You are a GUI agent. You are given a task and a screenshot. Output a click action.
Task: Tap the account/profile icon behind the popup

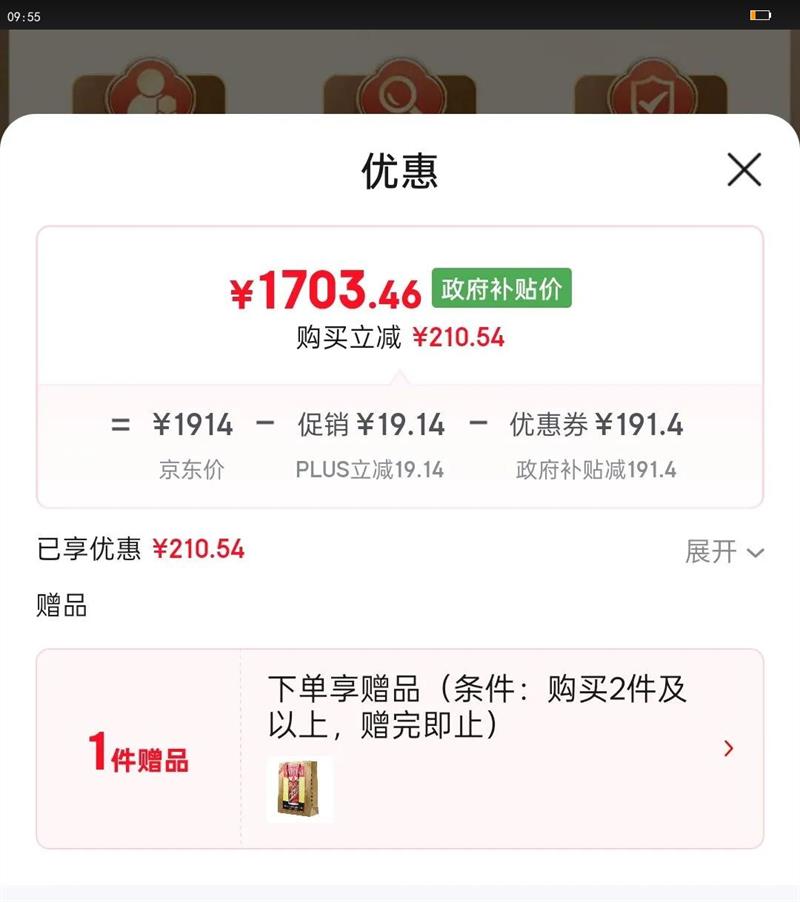point(152,88)
